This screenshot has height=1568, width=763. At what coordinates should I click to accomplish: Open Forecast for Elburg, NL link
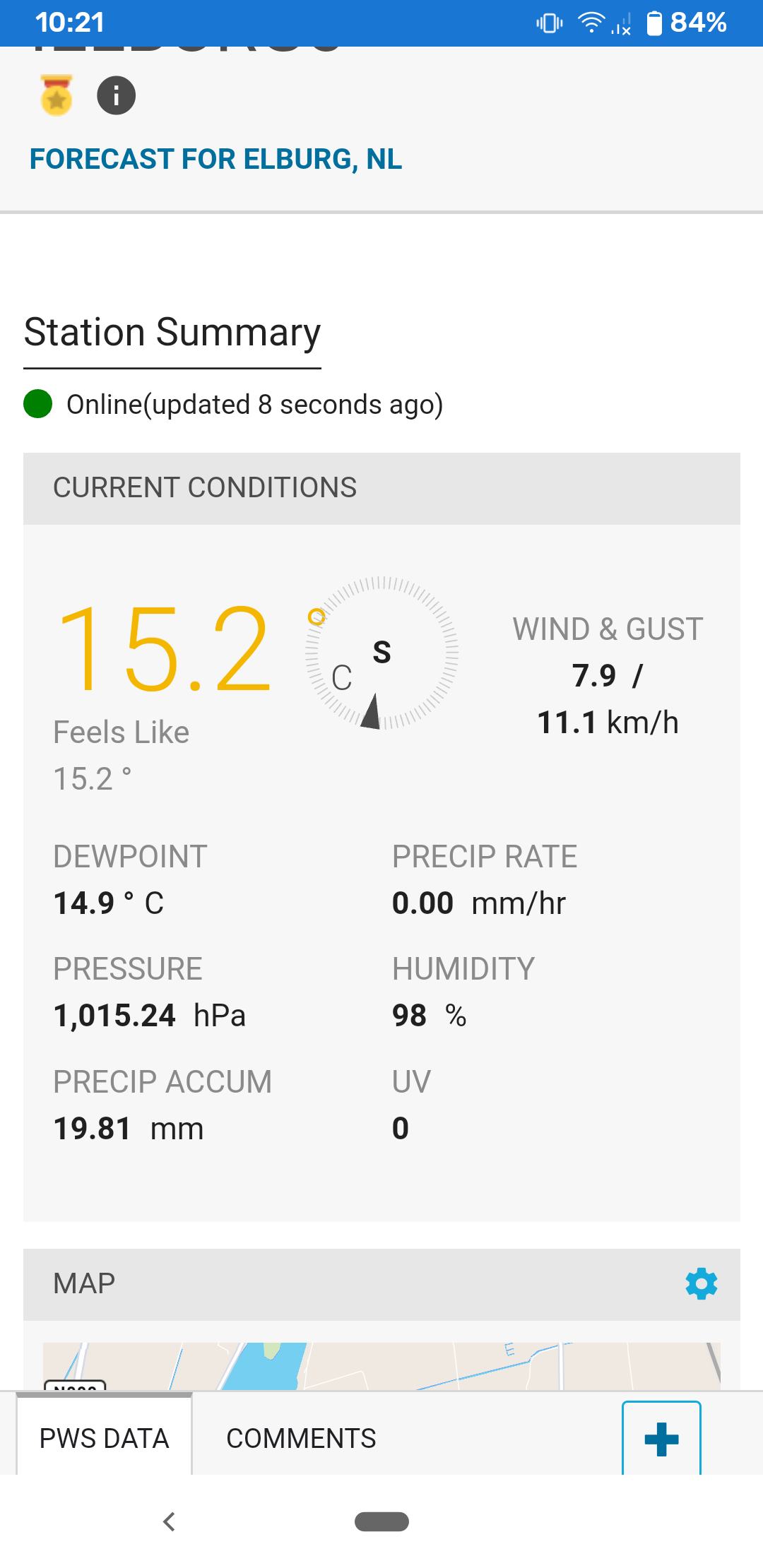215,160
